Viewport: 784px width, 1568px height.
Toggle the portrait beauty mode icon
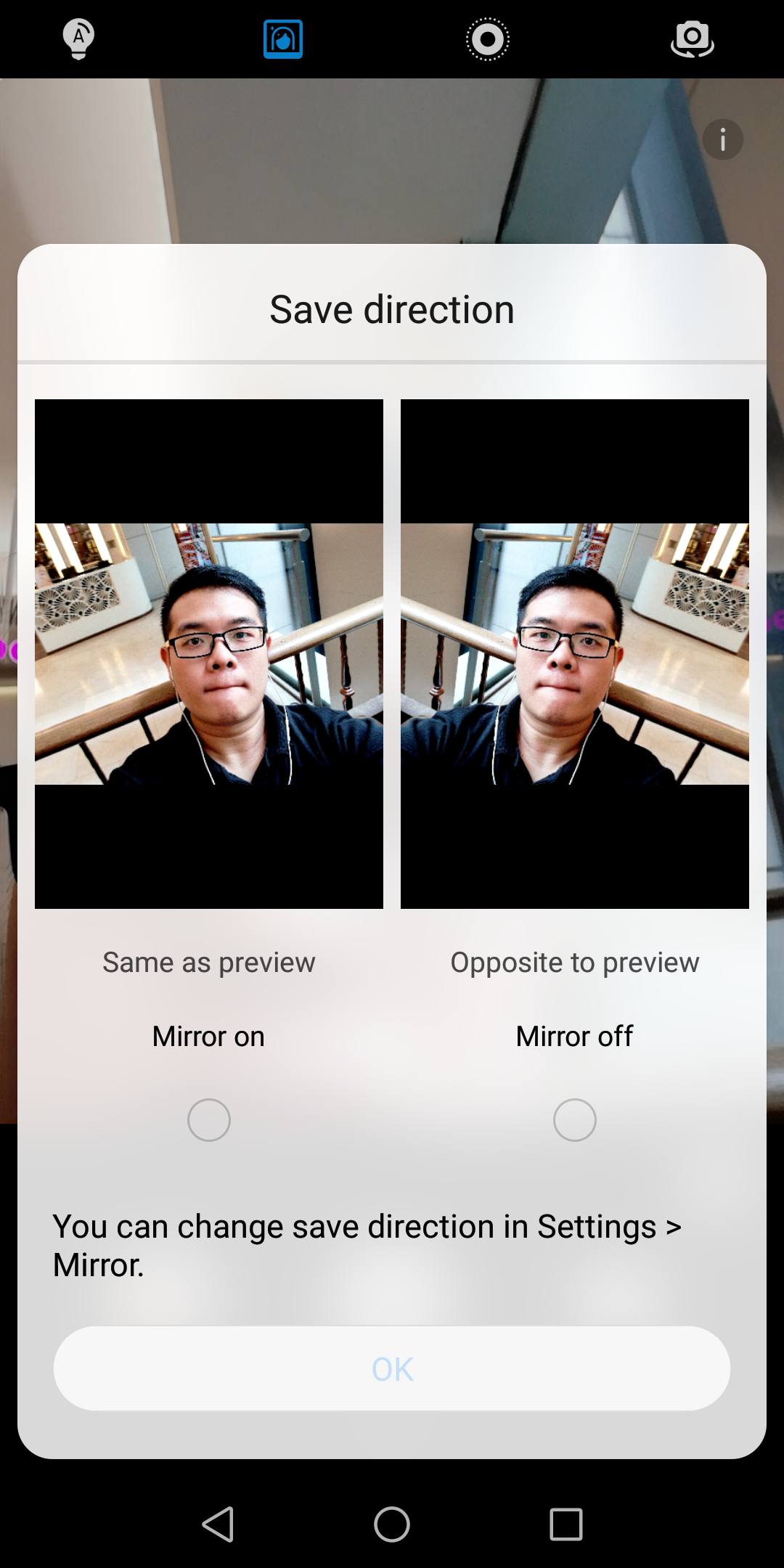[x=283, y=39]
